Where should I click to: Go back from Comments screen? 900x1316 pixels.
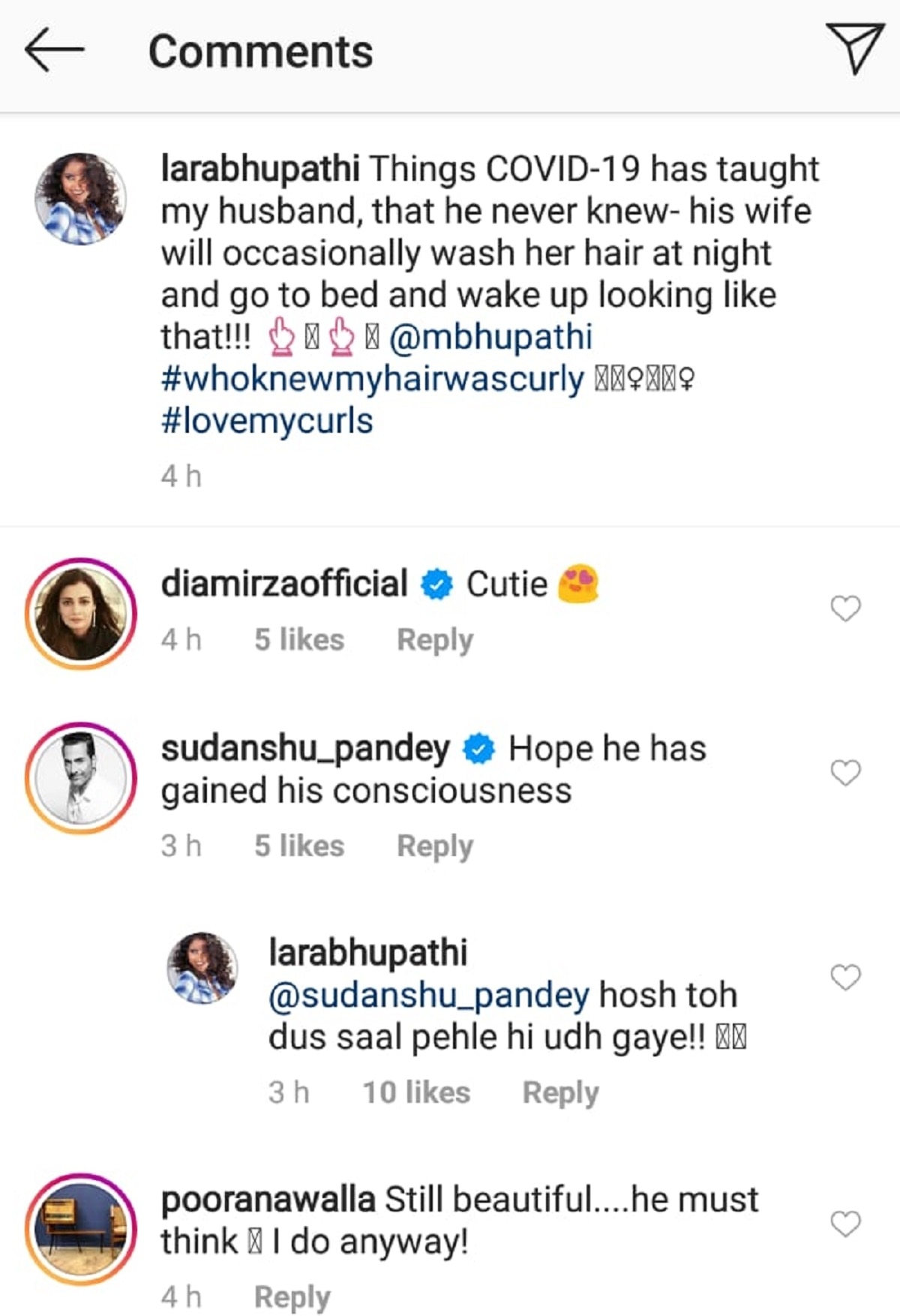[x=54, y=51]
